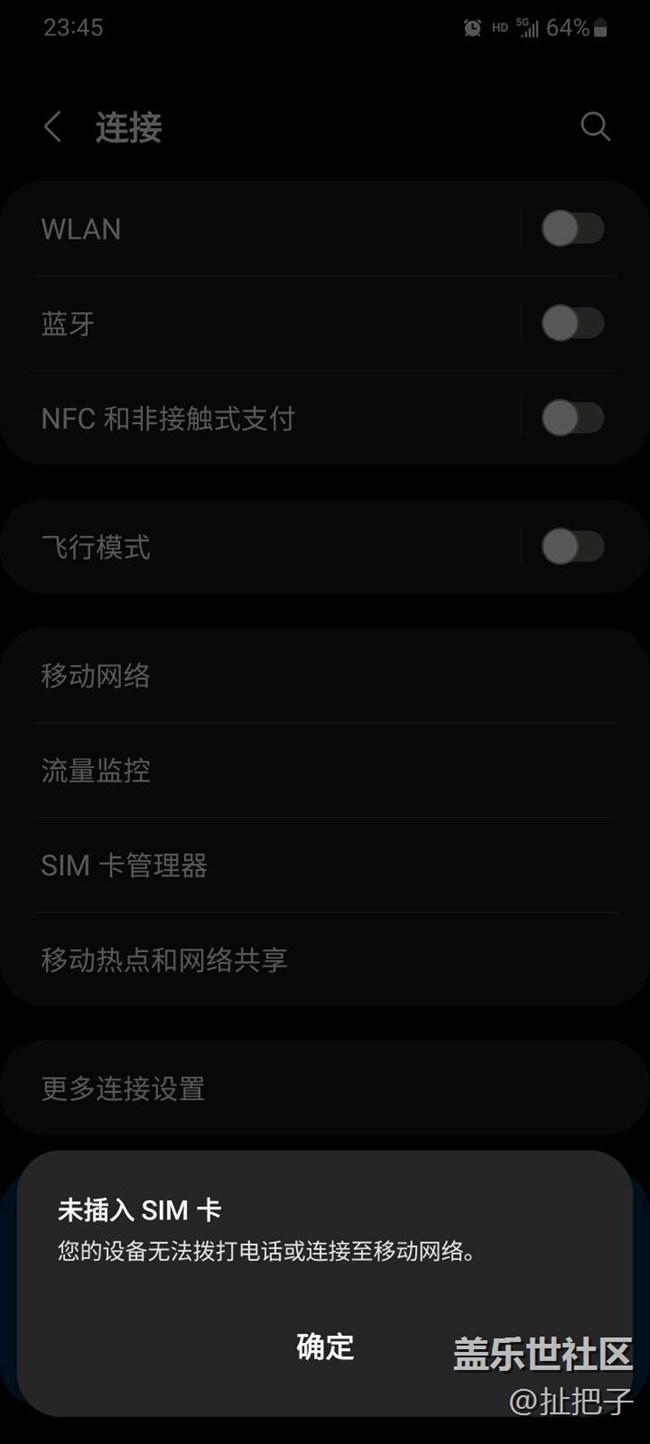
Task: Open 移动网络 settings
Action: (325, 676)
